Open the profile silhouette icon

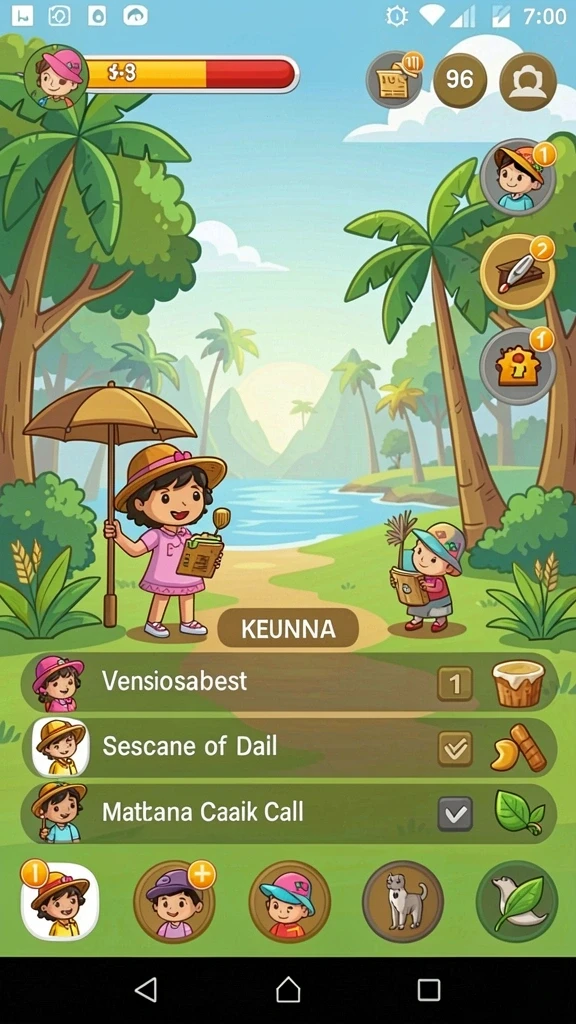pyautogui.click(x=528, y=82)
